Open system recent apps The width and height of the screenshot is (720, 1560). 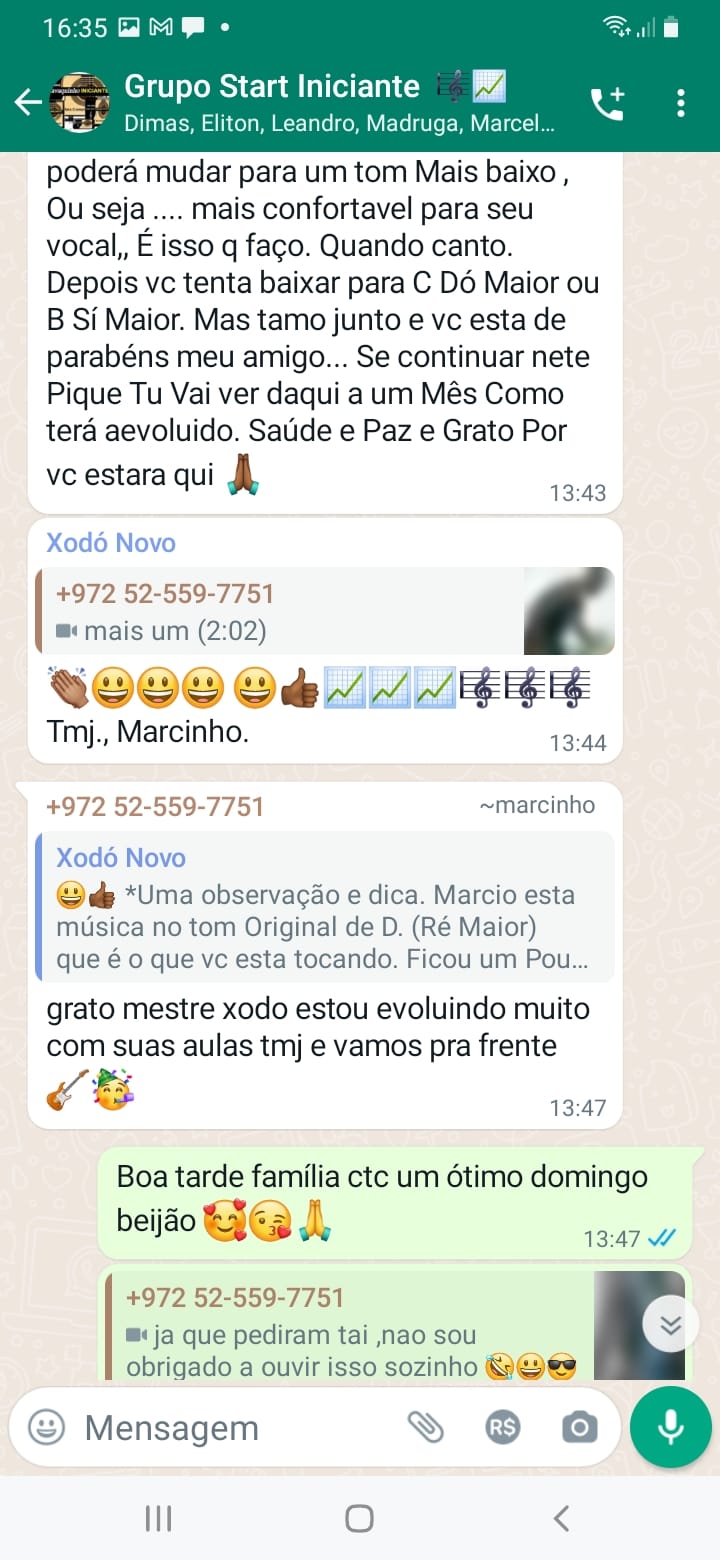[x=158, y=1518]
